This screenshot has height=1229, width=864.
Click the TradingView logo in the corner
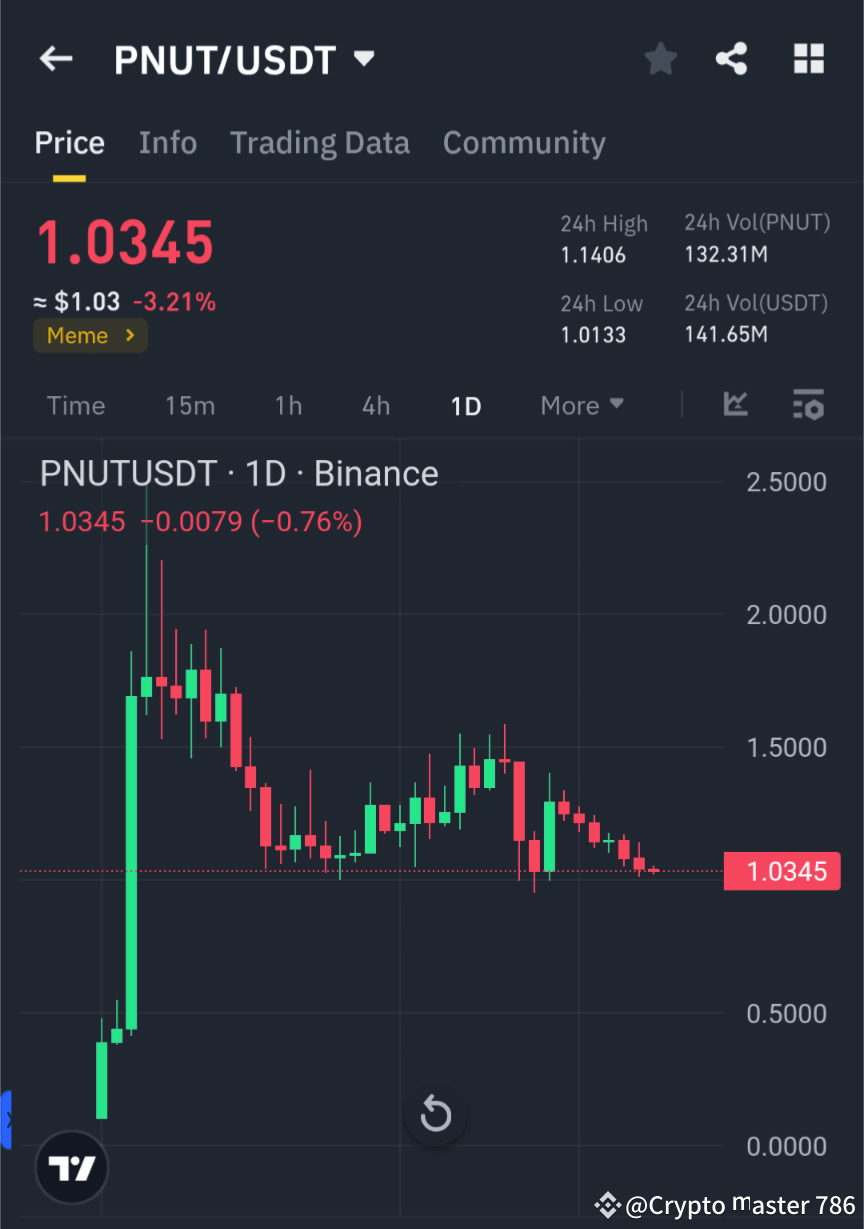[70, 1167]
